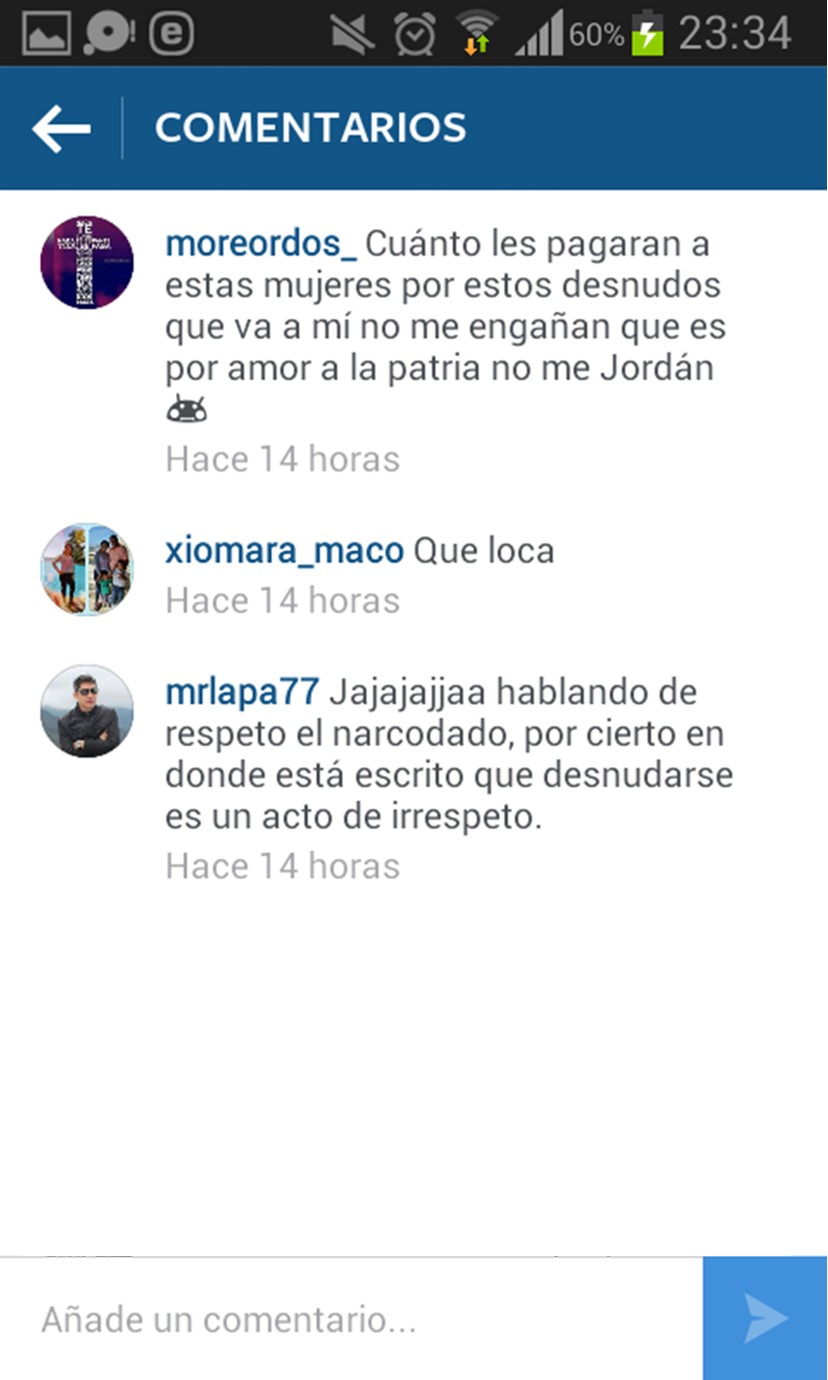Send the comment with the arrow button
Screen dimensions: 828x1380
766,1319
